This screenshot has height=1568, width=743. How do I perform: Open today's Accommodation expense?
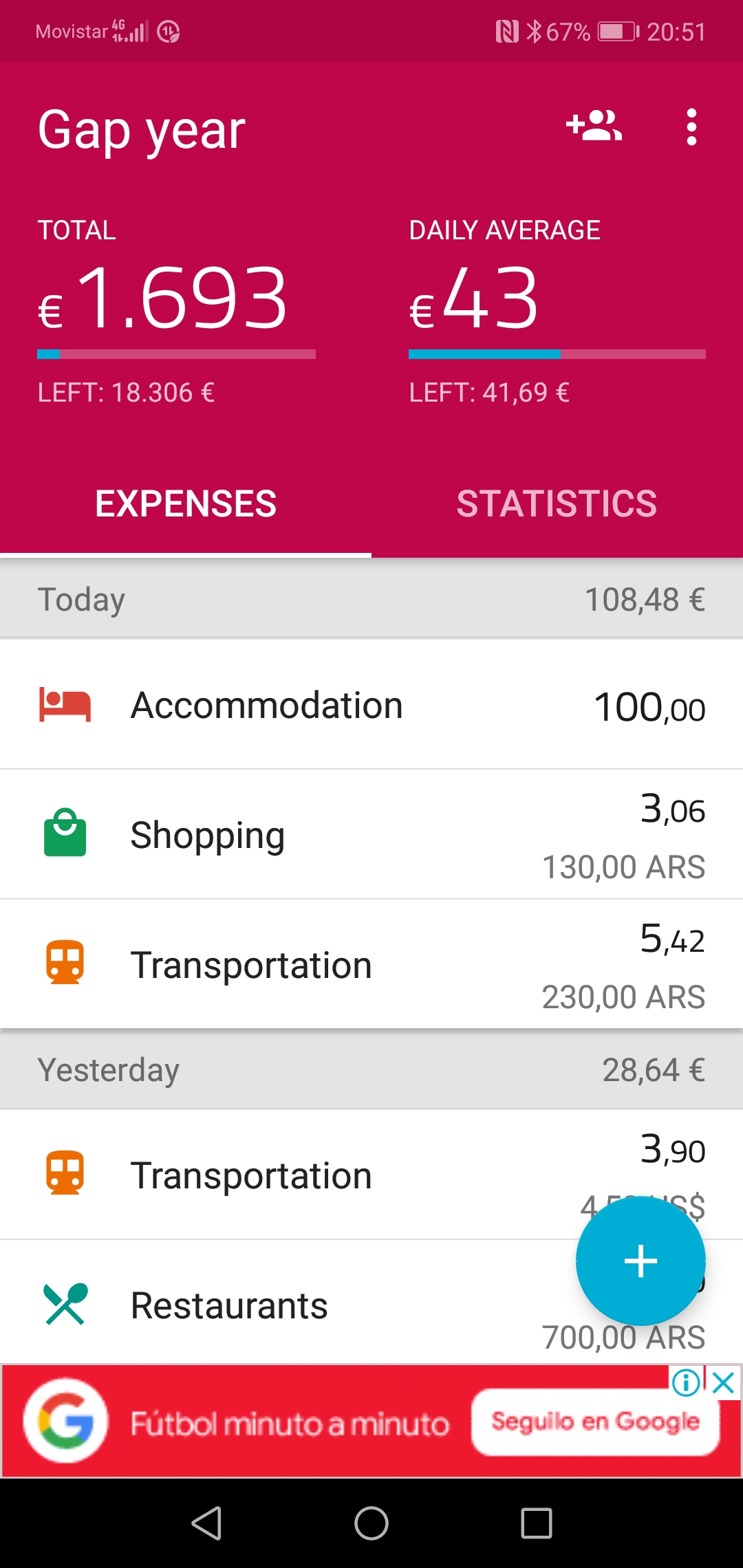(x=371, y=705)
